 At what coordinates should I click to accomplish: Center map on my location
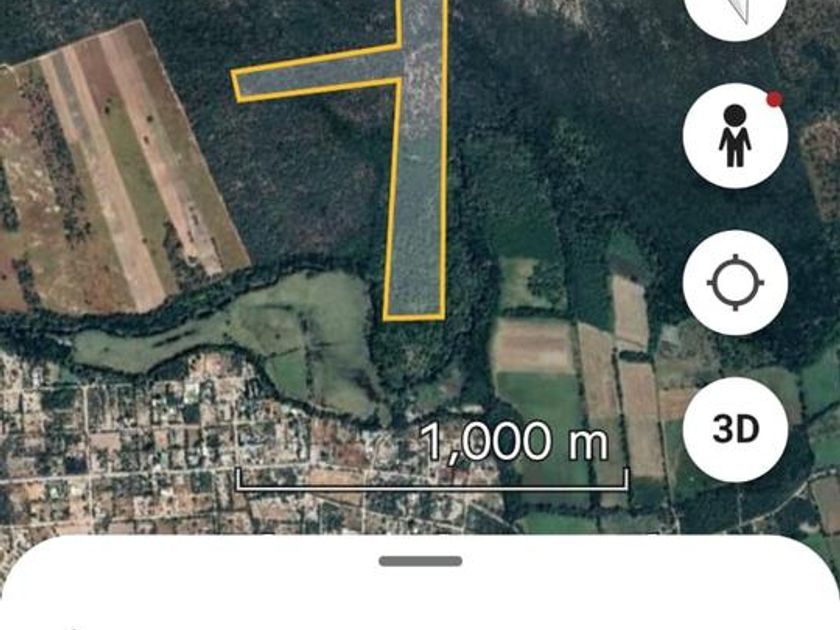(735, 282)
